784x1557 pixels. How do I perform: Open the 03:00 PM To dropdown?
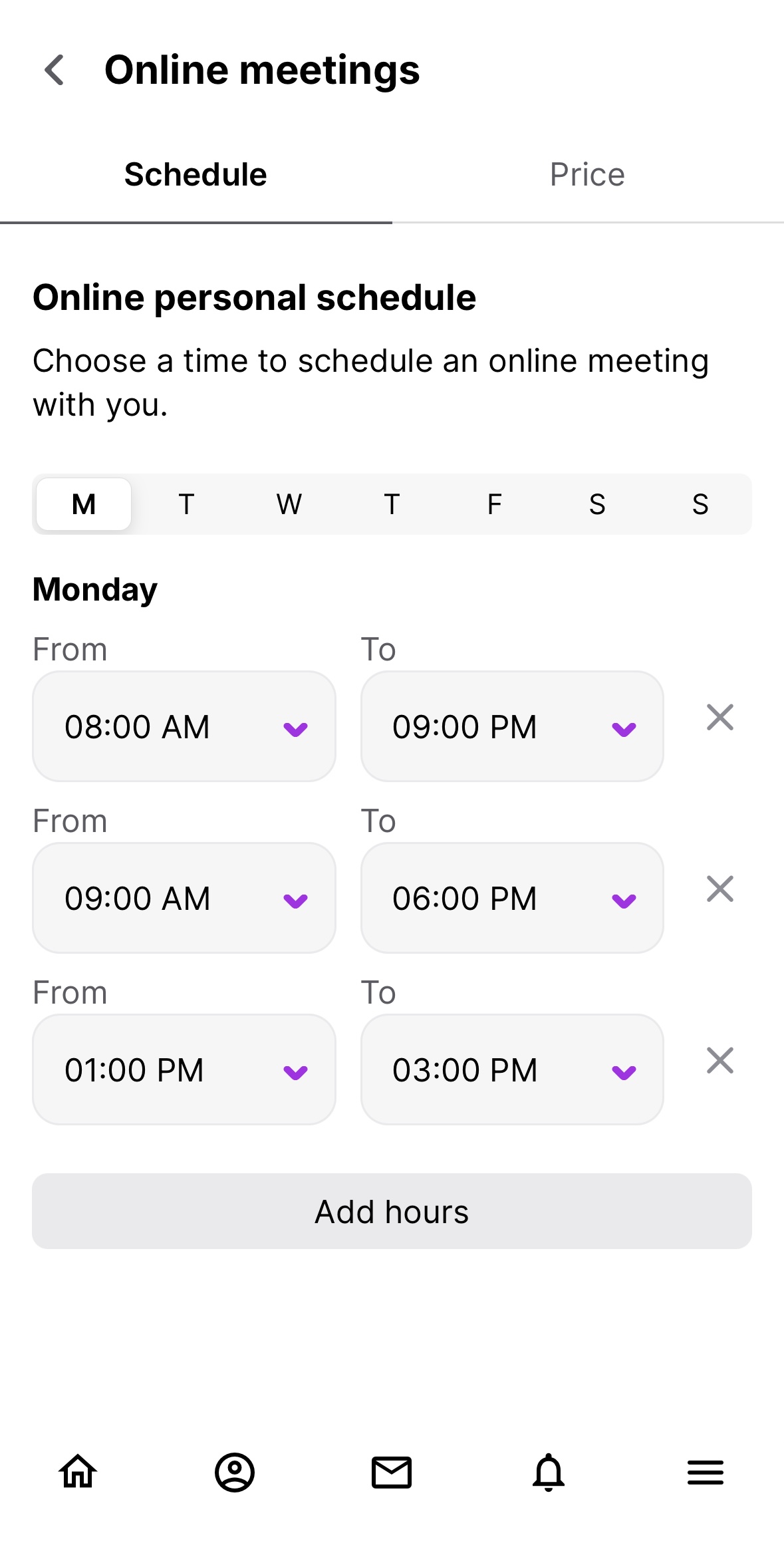pyautogui.click(x=512, y=1069)
